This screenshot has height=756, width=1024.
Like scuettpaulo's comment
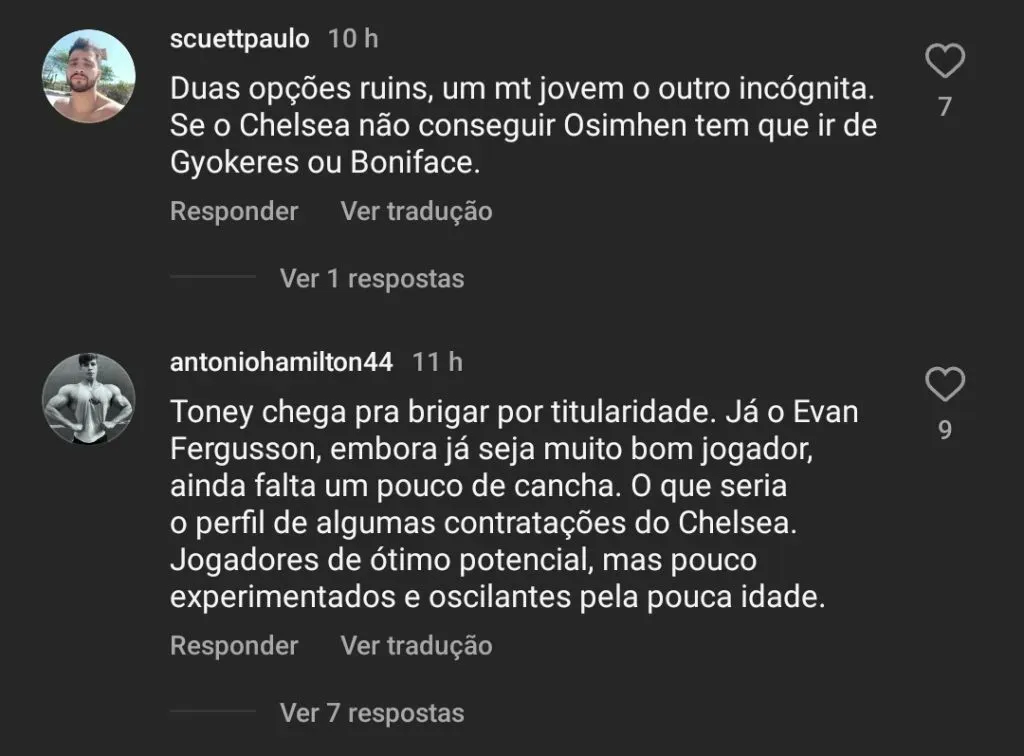point(944,63)
